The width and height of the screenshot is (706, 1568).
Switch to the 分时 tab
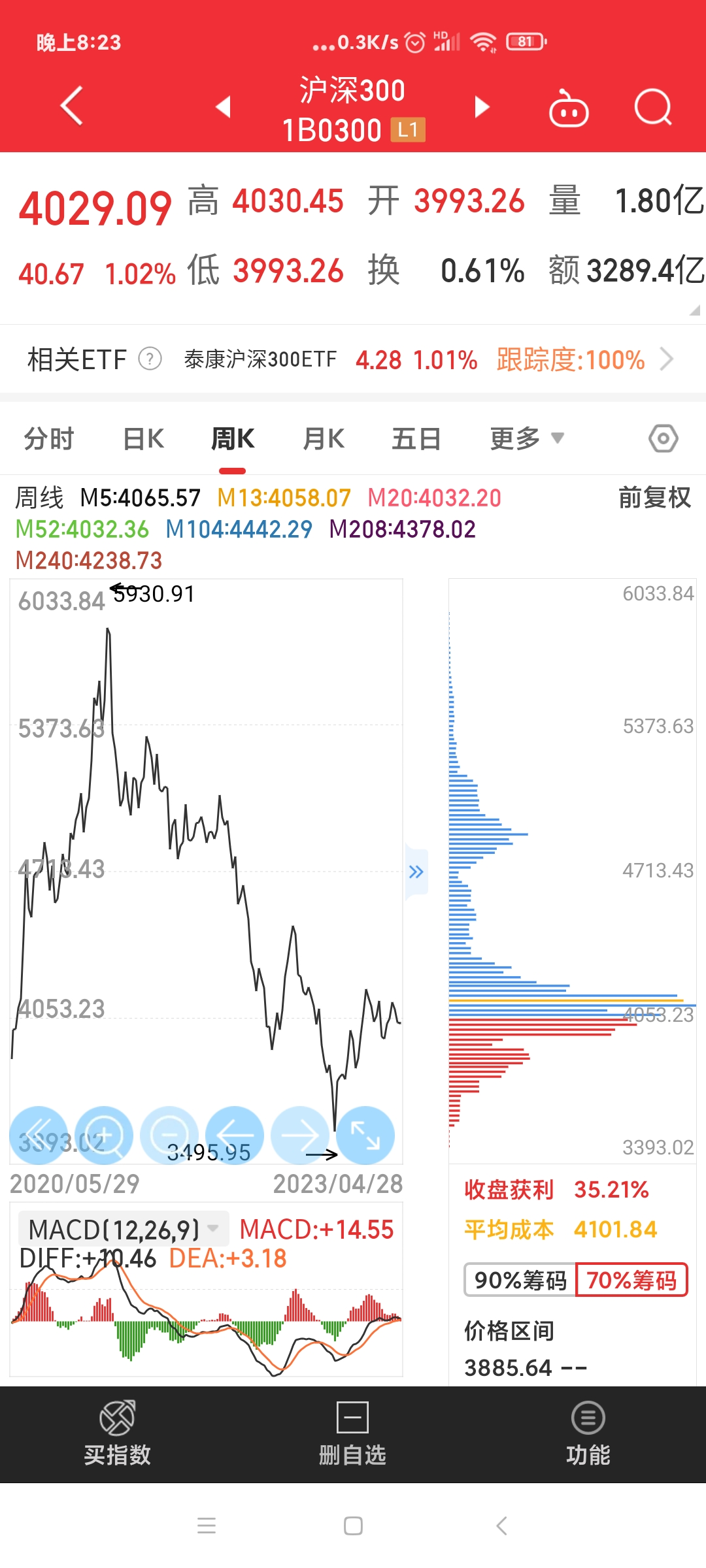point(49,438)
